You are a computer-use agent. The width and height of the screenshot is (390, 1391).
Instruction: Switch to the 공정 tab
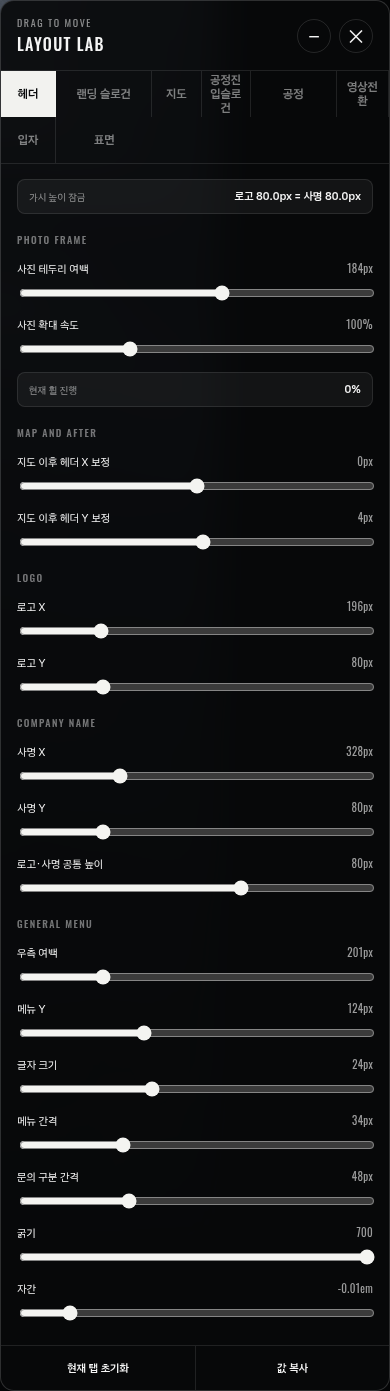pos(293,94)
